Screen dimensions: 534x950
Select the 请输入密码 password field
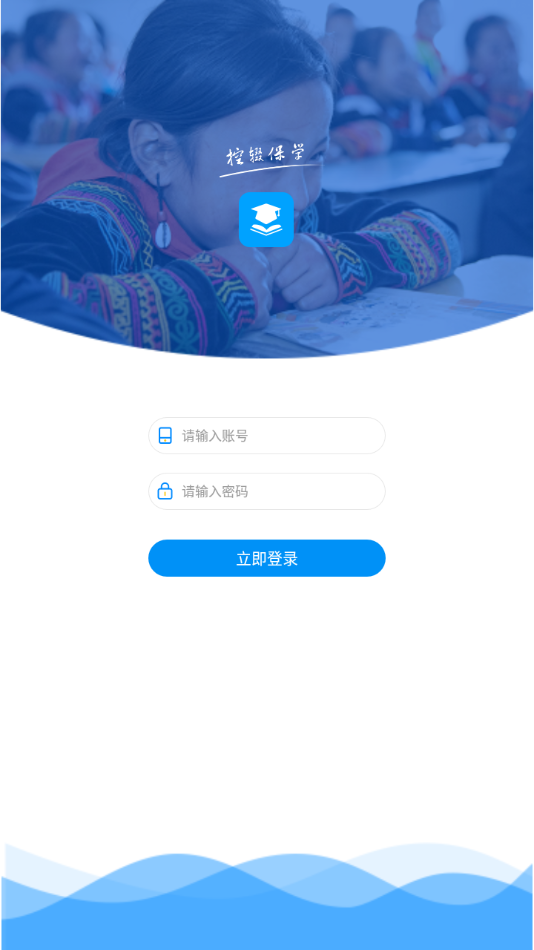(x=267, y=491)
